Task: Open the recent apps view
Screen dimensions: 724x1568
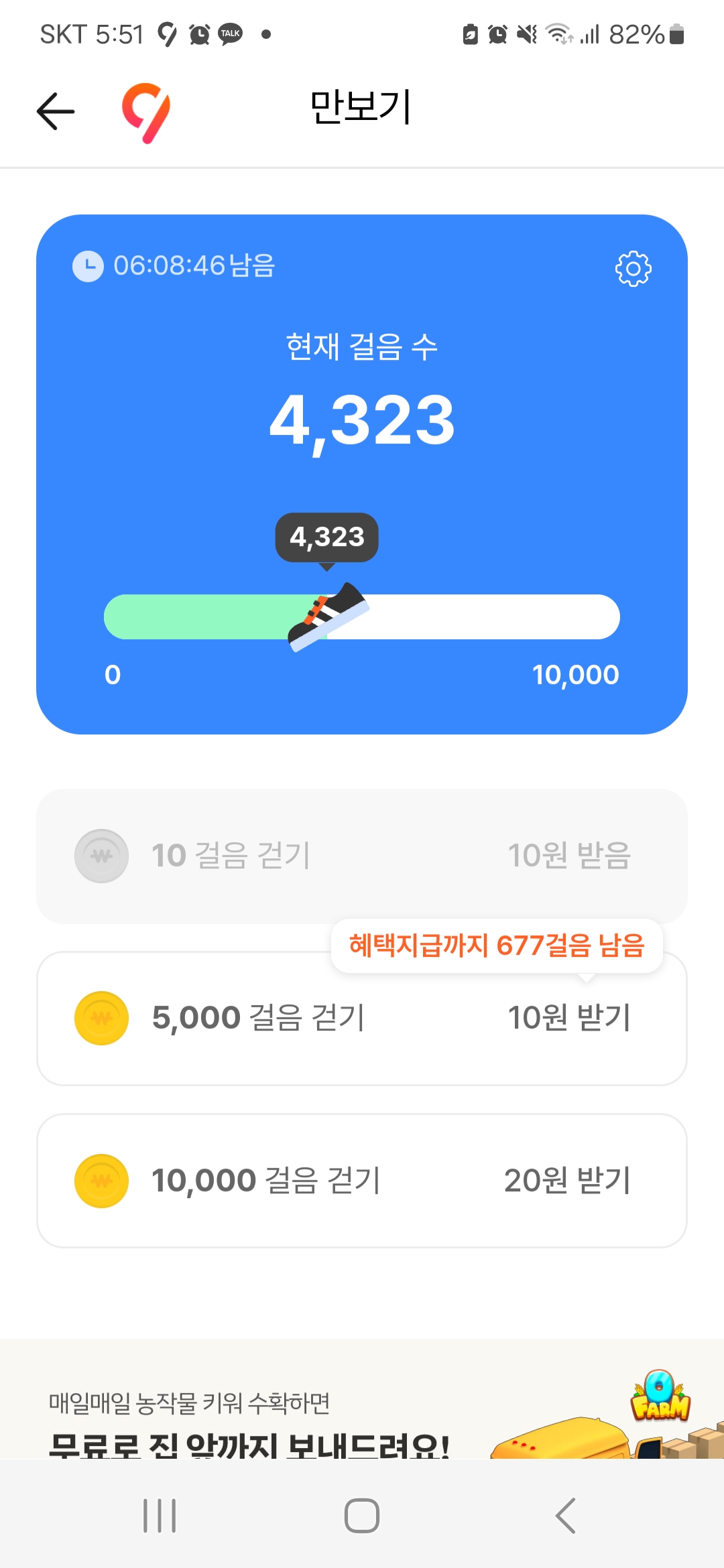Action: [160, 1516]
